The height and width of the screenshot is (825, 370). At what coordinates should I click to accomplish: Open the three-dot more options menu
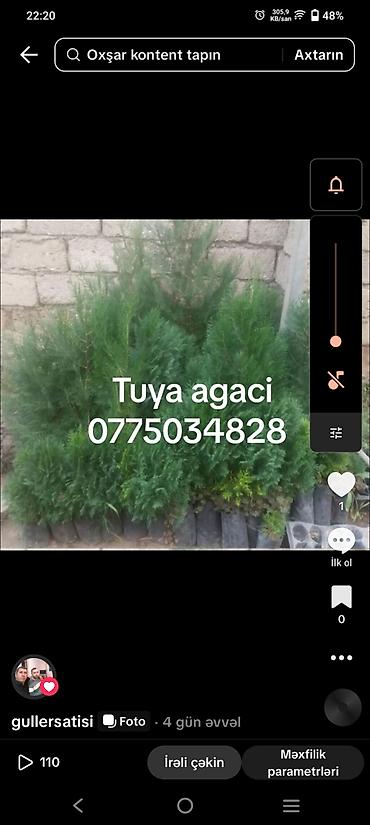tap(342, 658)
